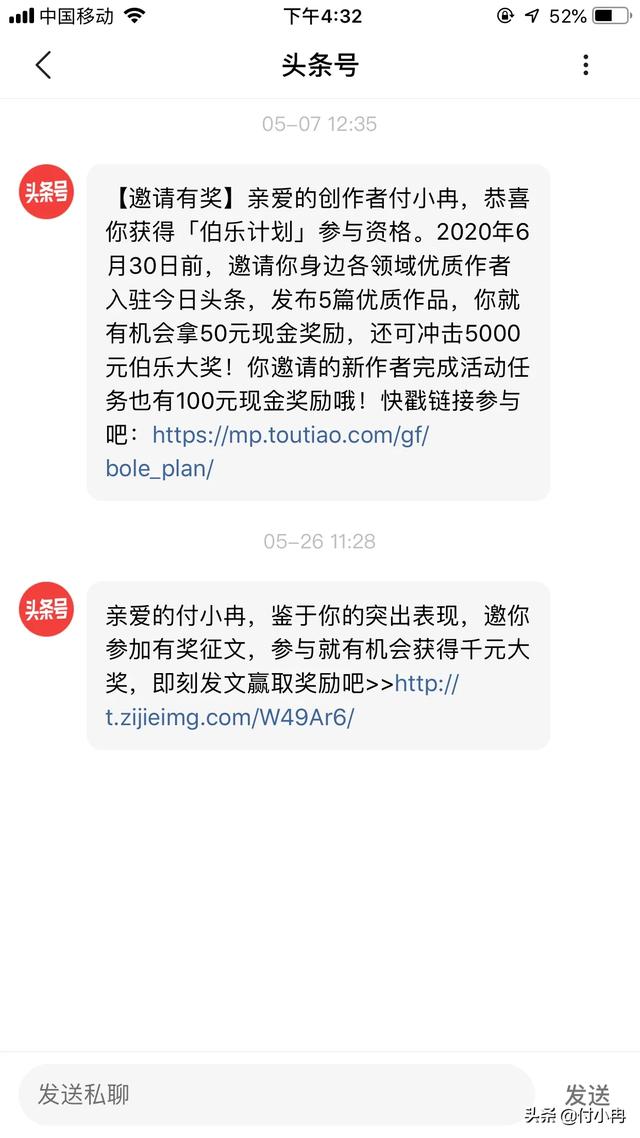Go back from the 头条号 chat

[x=43, y=66]
